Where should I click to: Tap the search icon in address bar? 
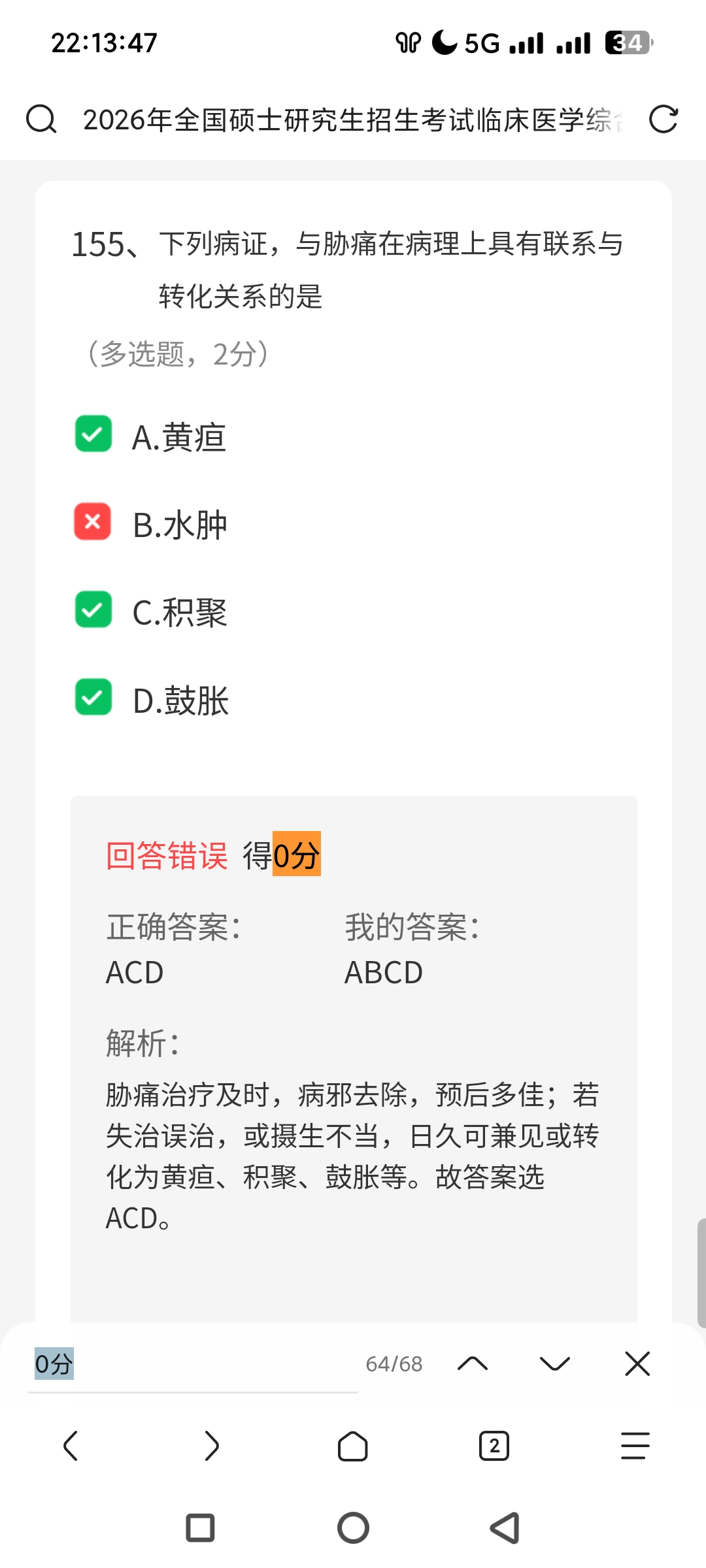[41, 120]
